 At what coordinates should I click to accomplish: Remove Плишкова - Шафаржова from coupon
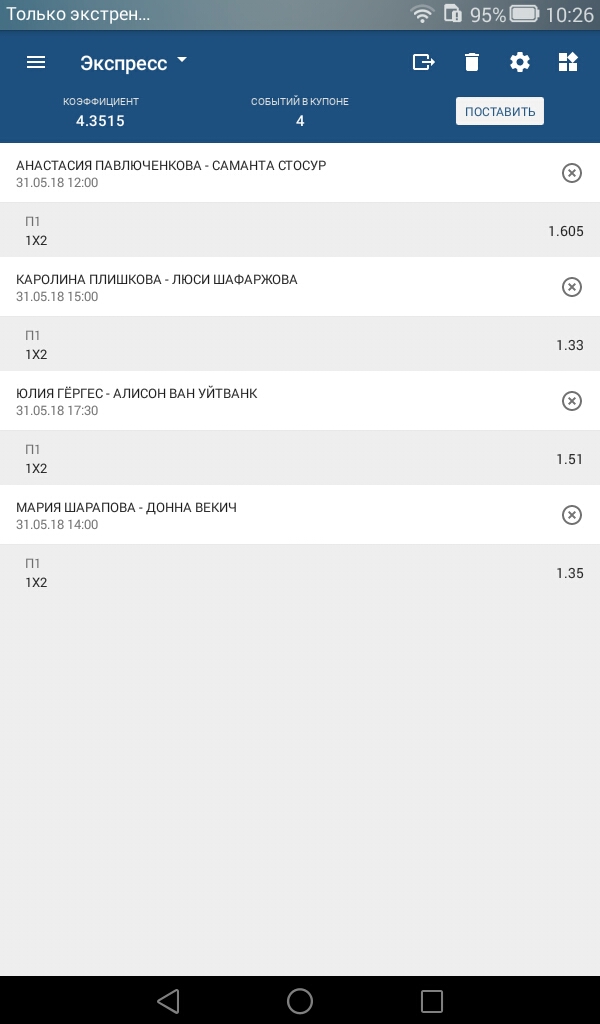point(572,287)
